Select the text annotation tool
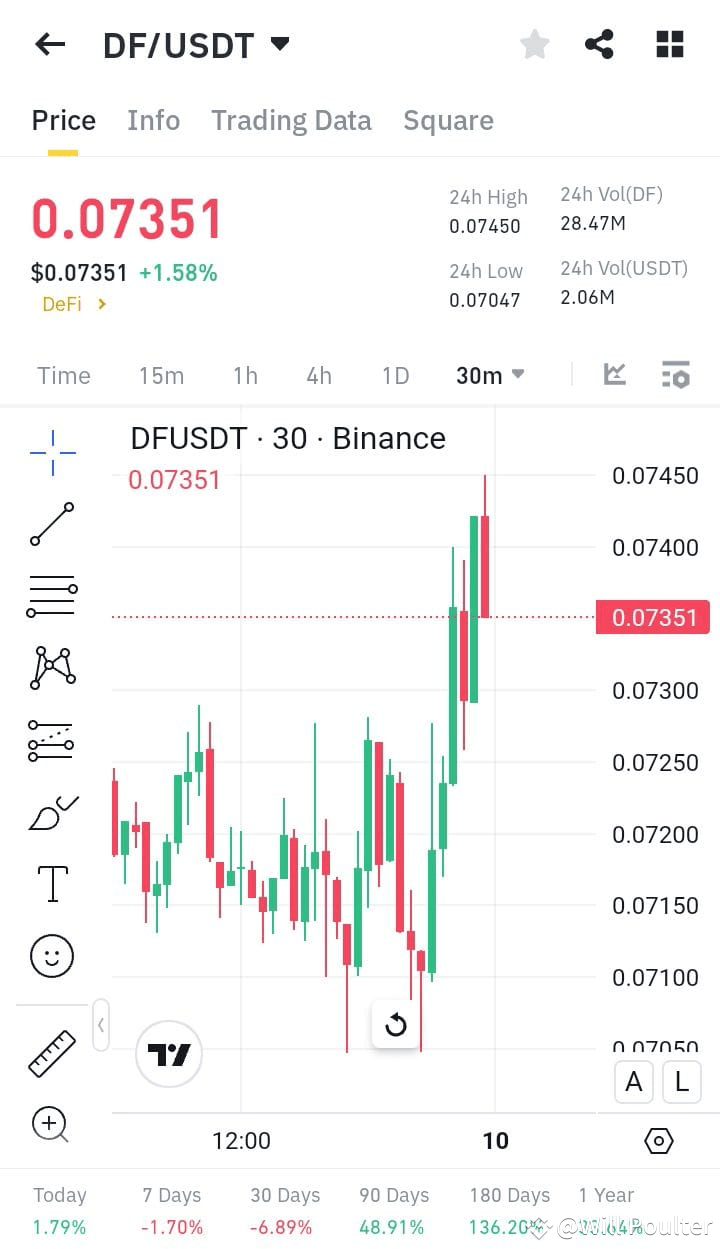Screen dimensions: 720x1249 click(x=52, y=883)
